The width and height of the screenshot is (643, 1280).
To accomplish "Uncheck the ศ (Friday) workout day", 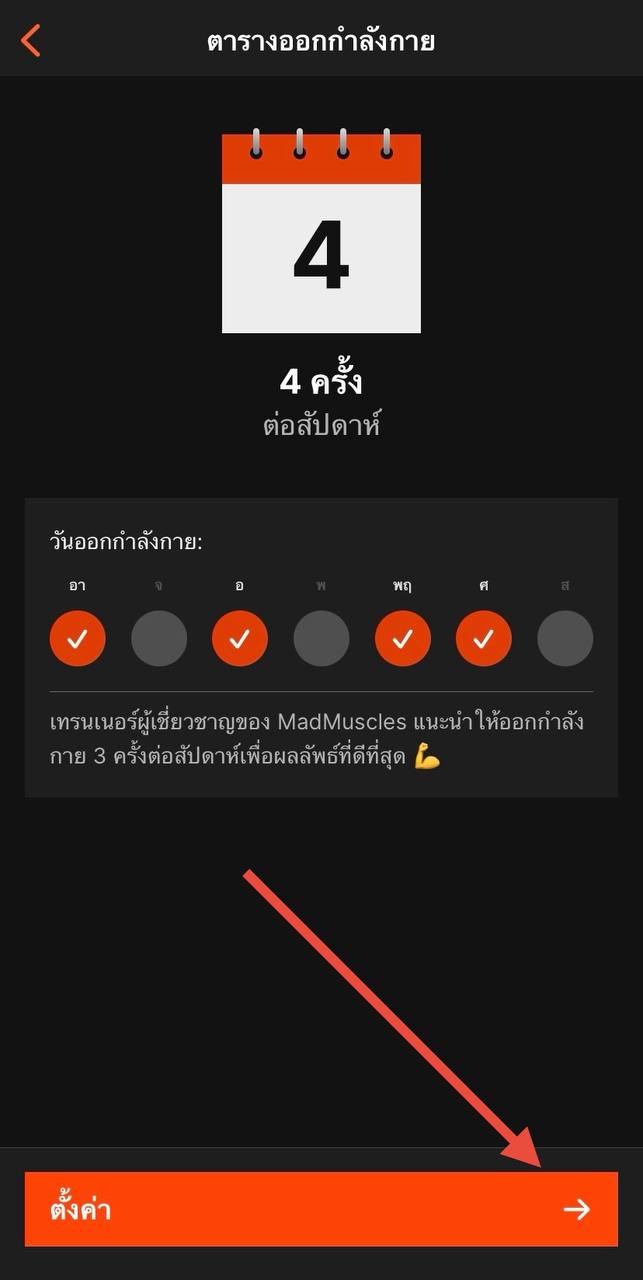I will click(484, 638).
